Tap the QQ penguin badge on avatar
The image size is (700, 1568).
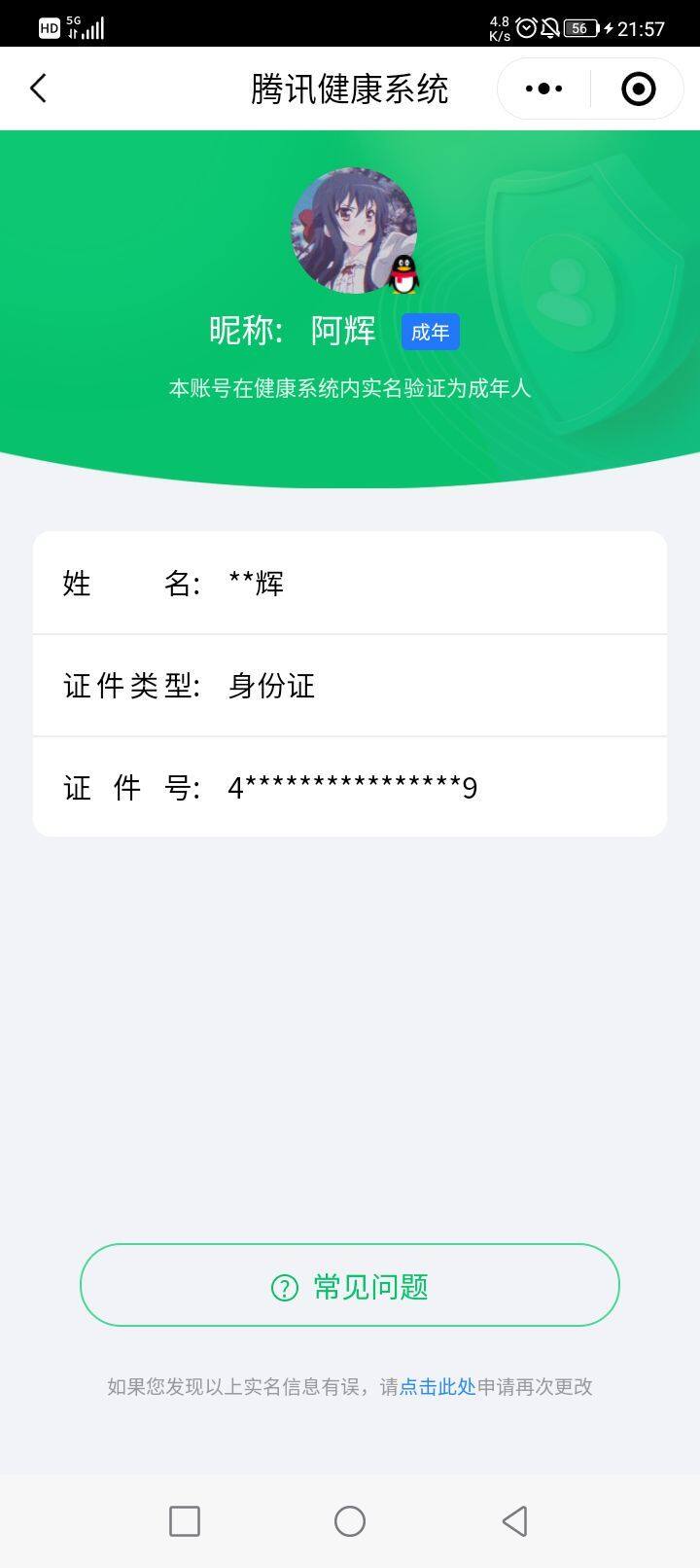point(404,275)
